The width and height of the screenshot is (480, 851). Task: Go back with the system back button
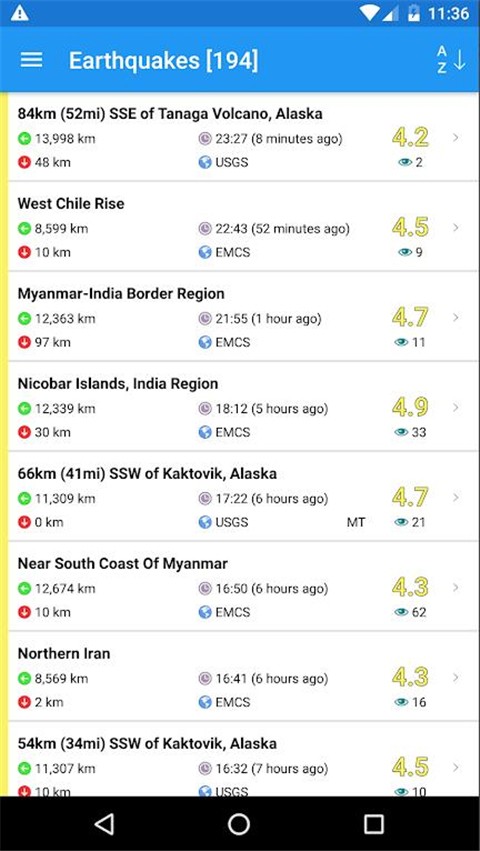point(104,824)
